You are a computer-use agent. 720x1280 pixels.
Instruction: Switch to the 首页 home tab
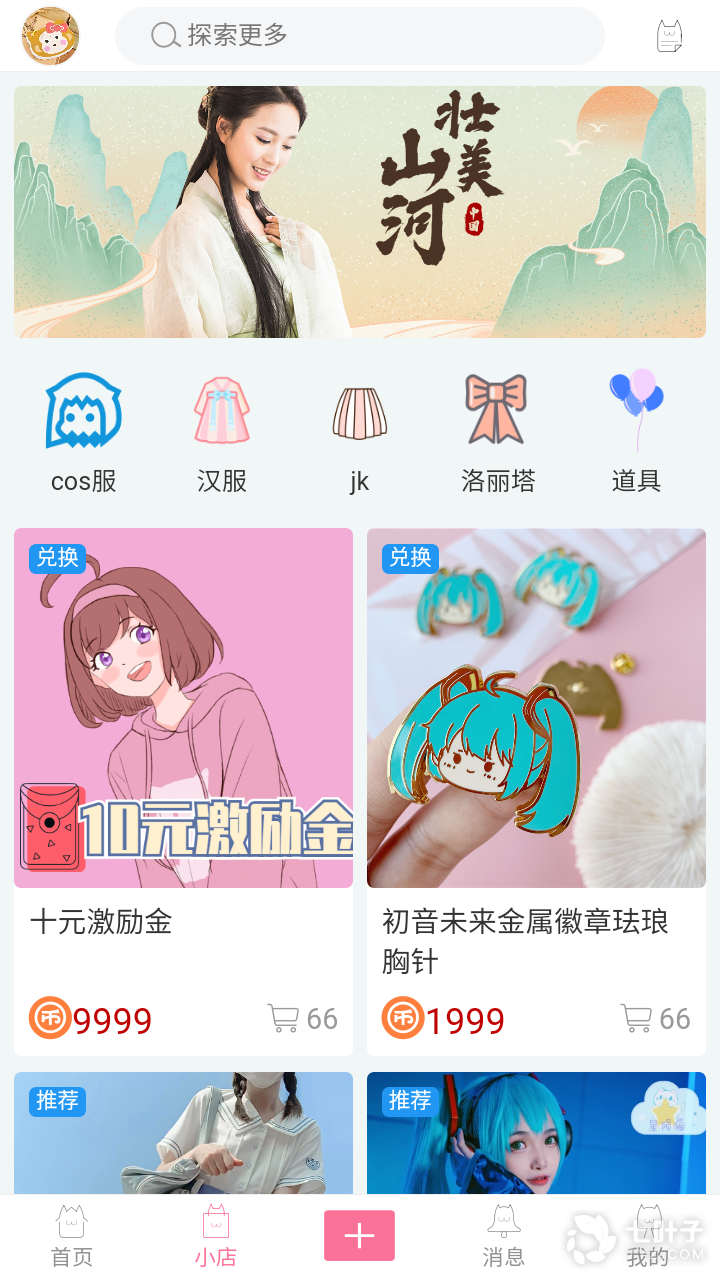(69, 1235)
